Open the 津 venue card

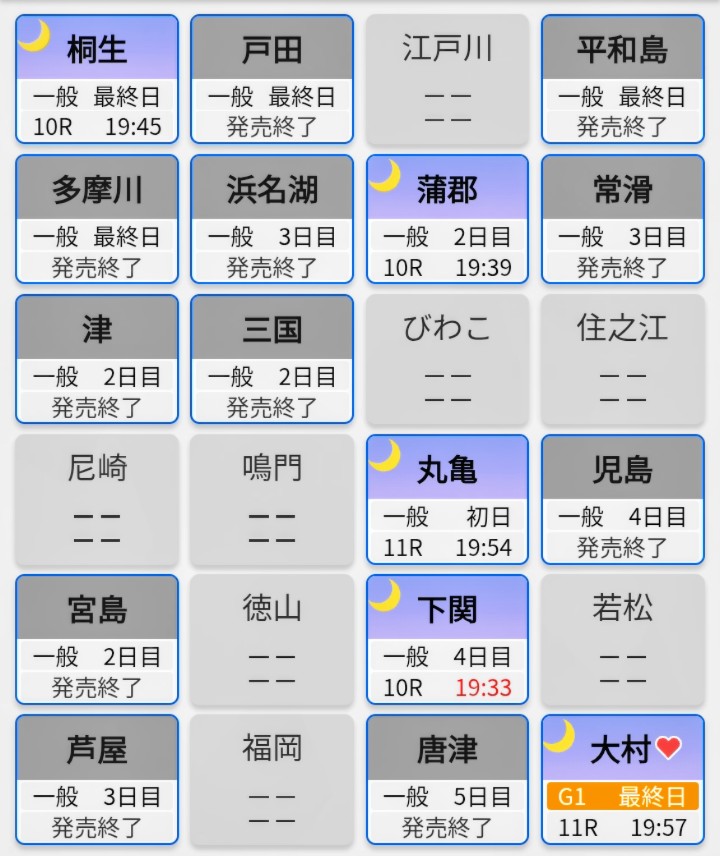(97, 359)
